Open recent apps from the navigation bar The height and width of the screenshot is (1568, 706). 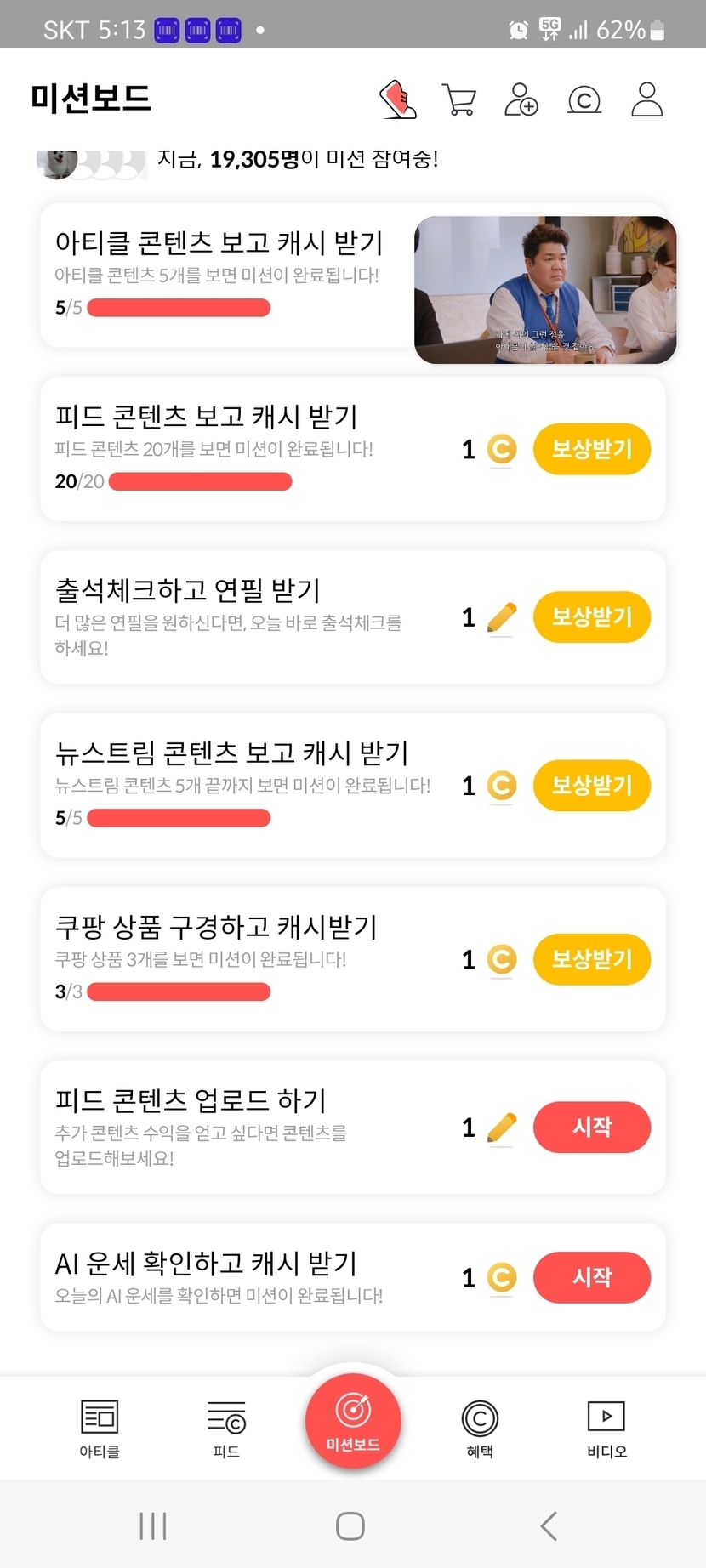[x=153, y=1526]
